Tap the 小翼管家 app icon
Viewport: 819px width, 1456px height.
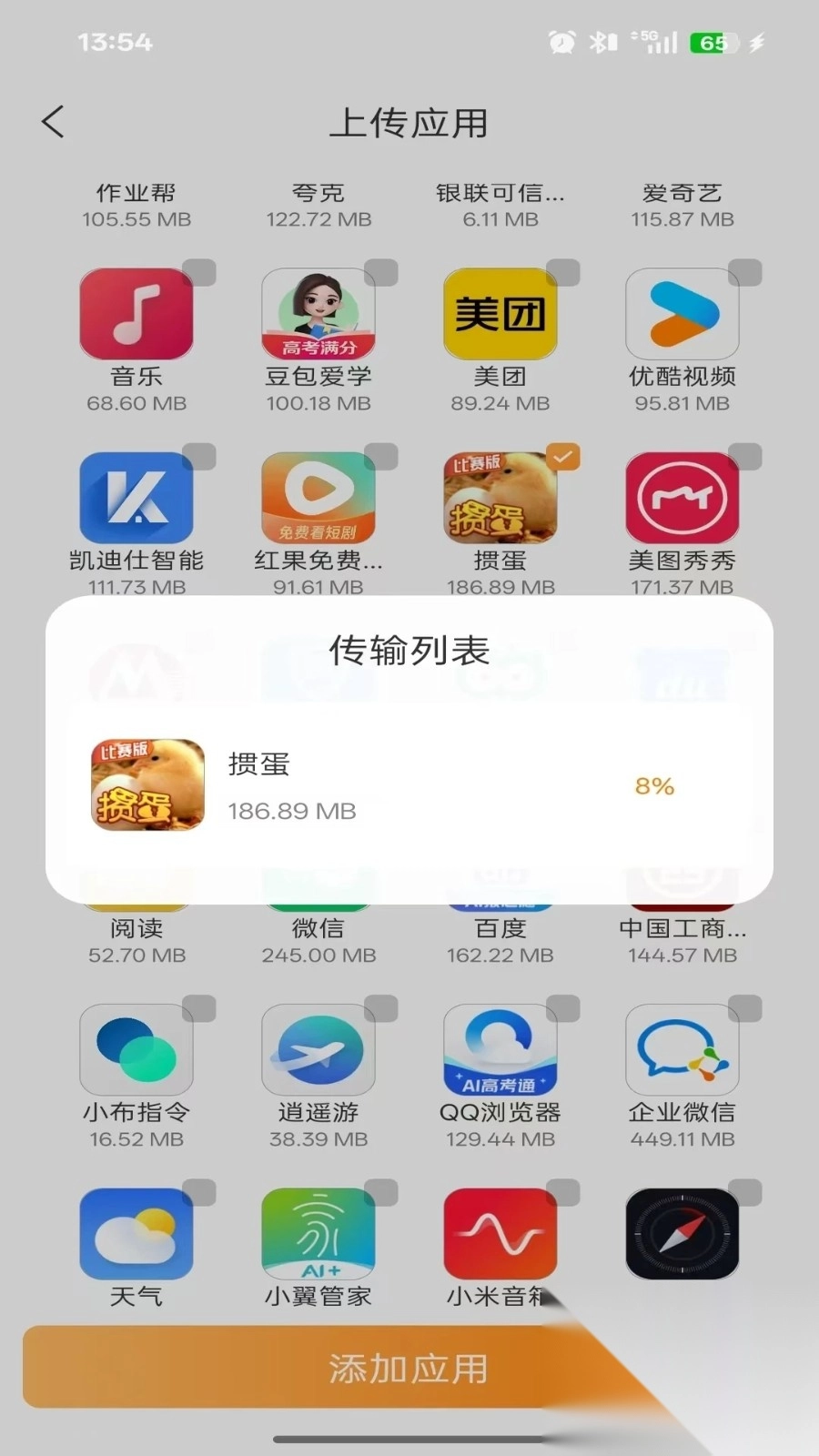(x=318, y=1233)
